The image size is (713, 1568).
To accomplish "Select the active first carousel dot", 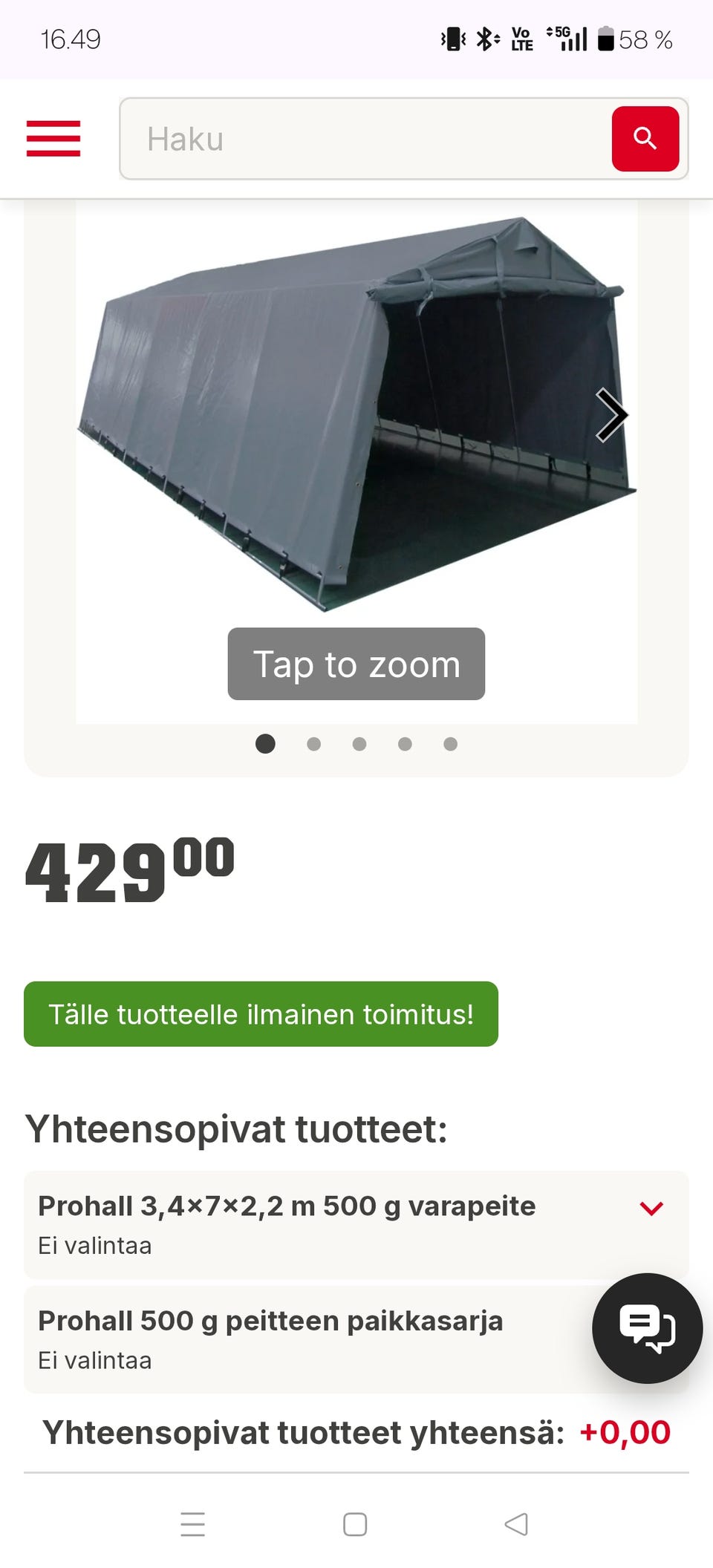I will [x=265, y=743].
